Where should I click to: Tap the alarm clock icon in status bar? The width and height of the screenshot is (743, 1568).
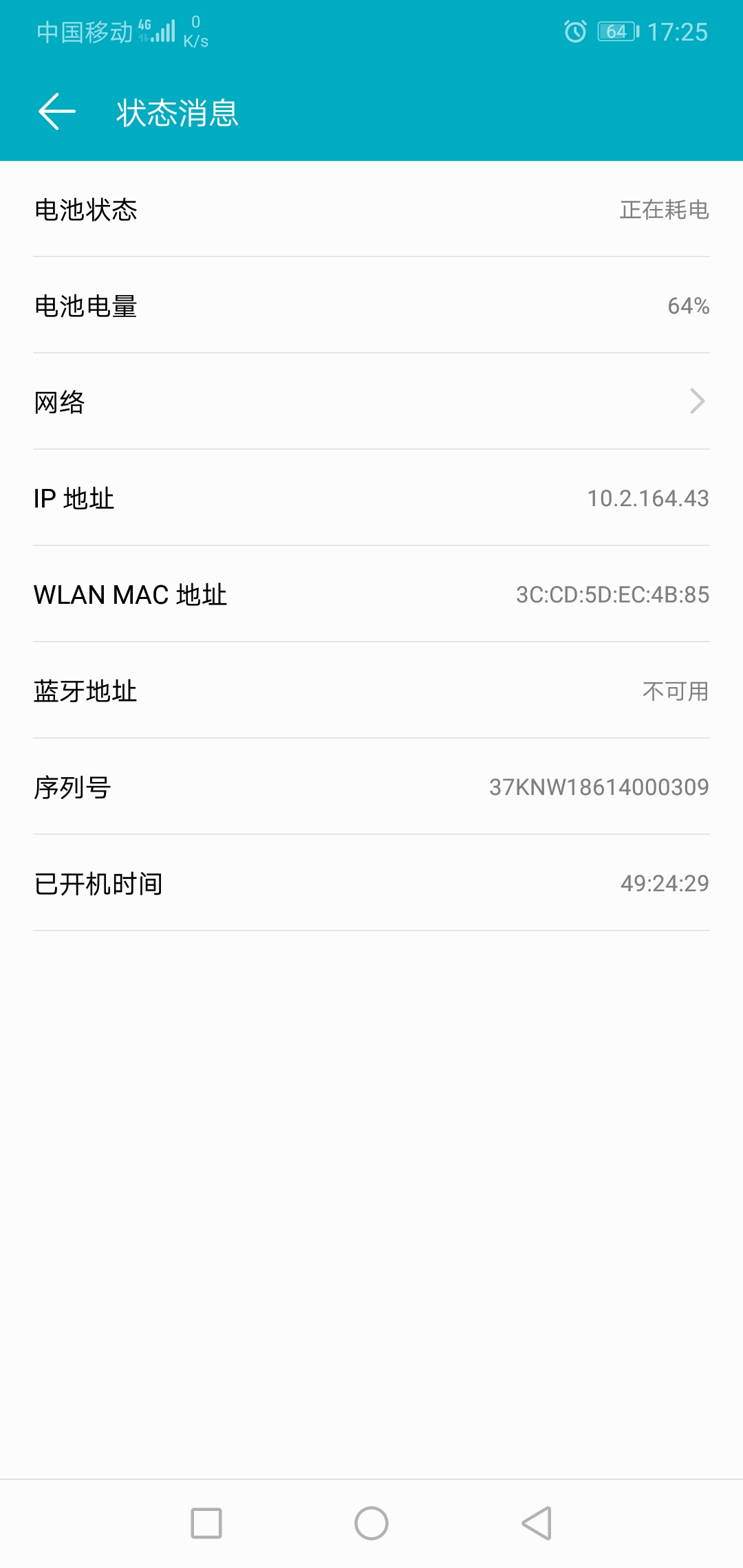[x=574, y=32]
